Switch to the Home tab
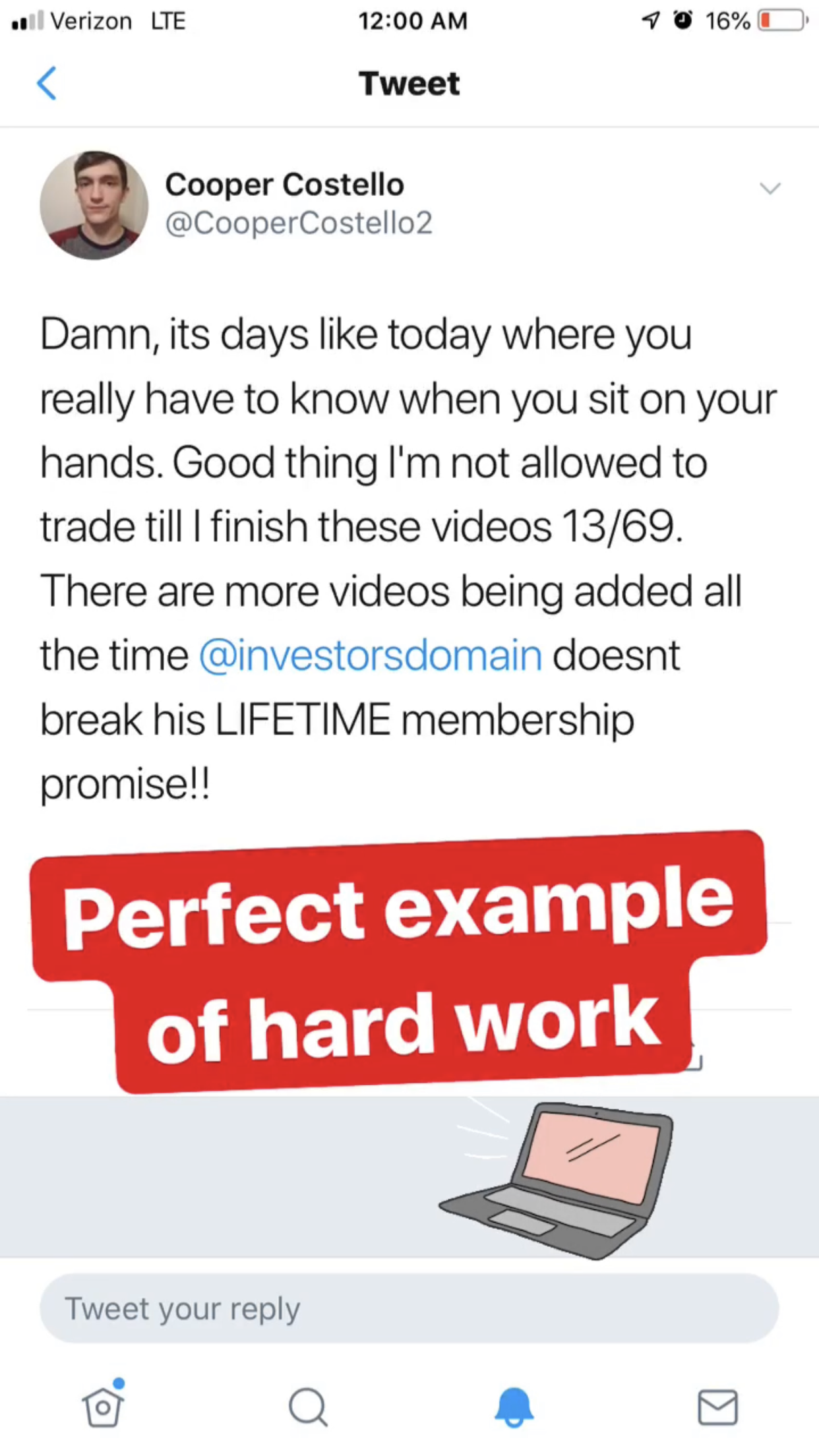 pos(103,1407)
